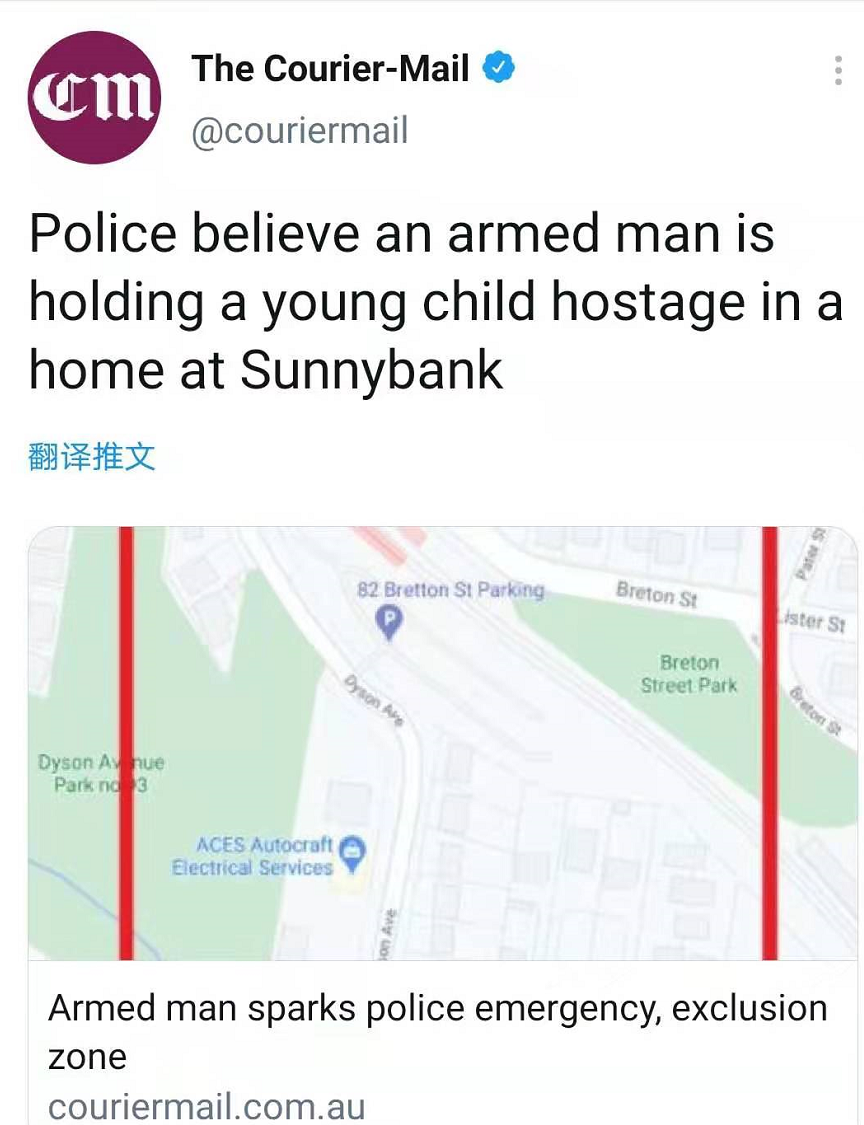Tap the 翻译推文 translate tweet link
This screenshot has height=1125, width=864.
pyautogui.click(x=92, y=458)
